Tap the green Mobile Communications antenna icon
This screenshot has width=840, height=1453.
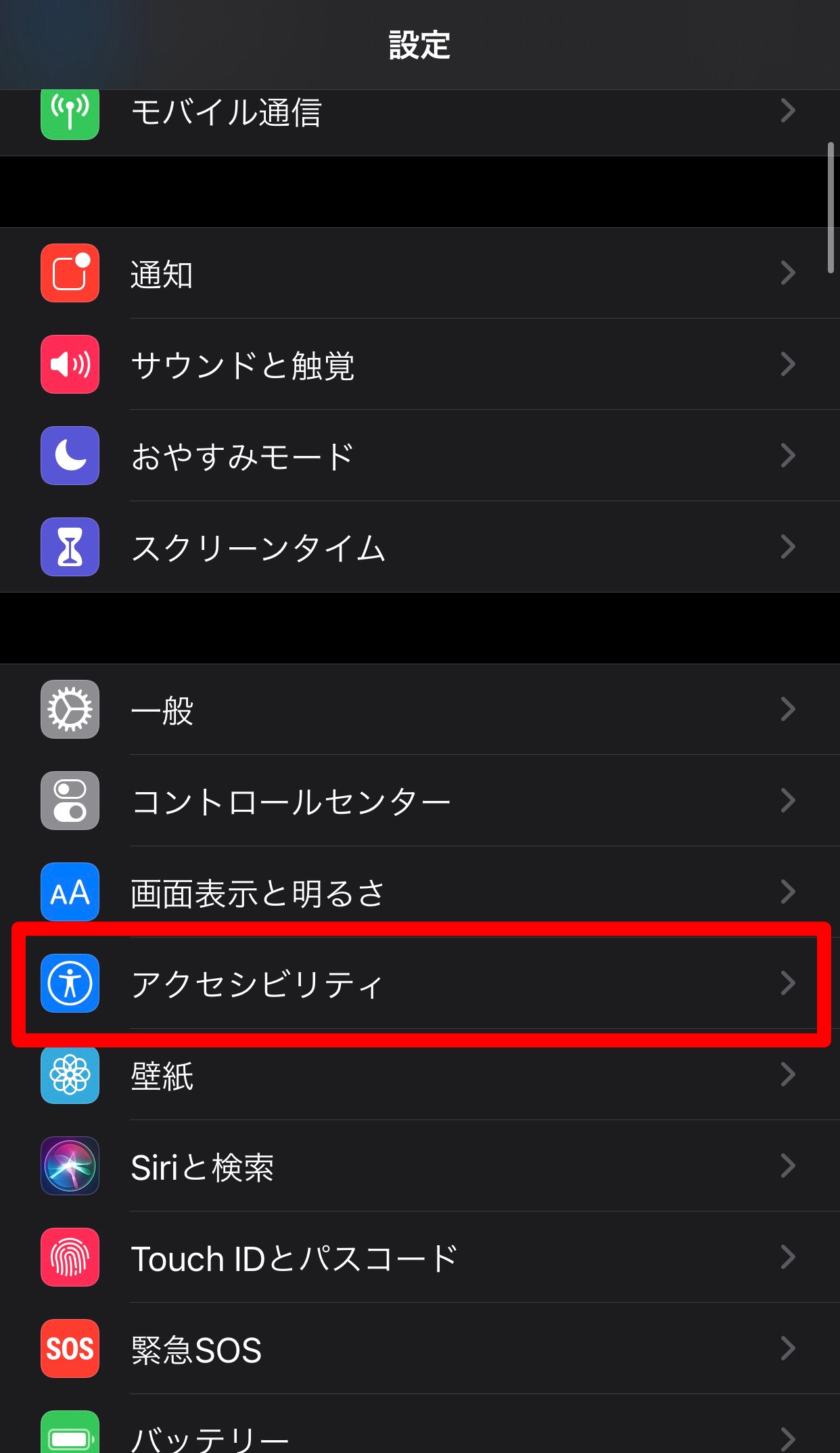pos(70,112)
